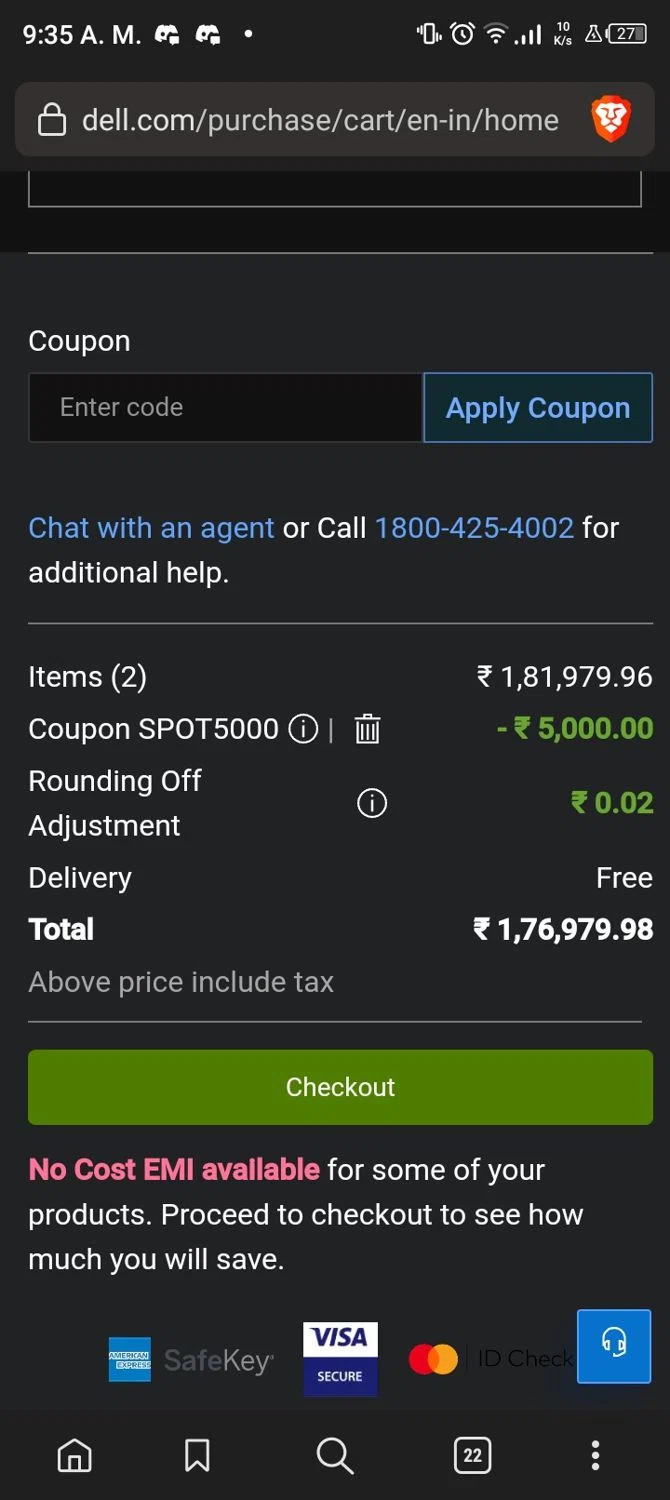Open the headset support chat button
This screenshot has width=670, height=1500.
click(x=614, y=1345)
